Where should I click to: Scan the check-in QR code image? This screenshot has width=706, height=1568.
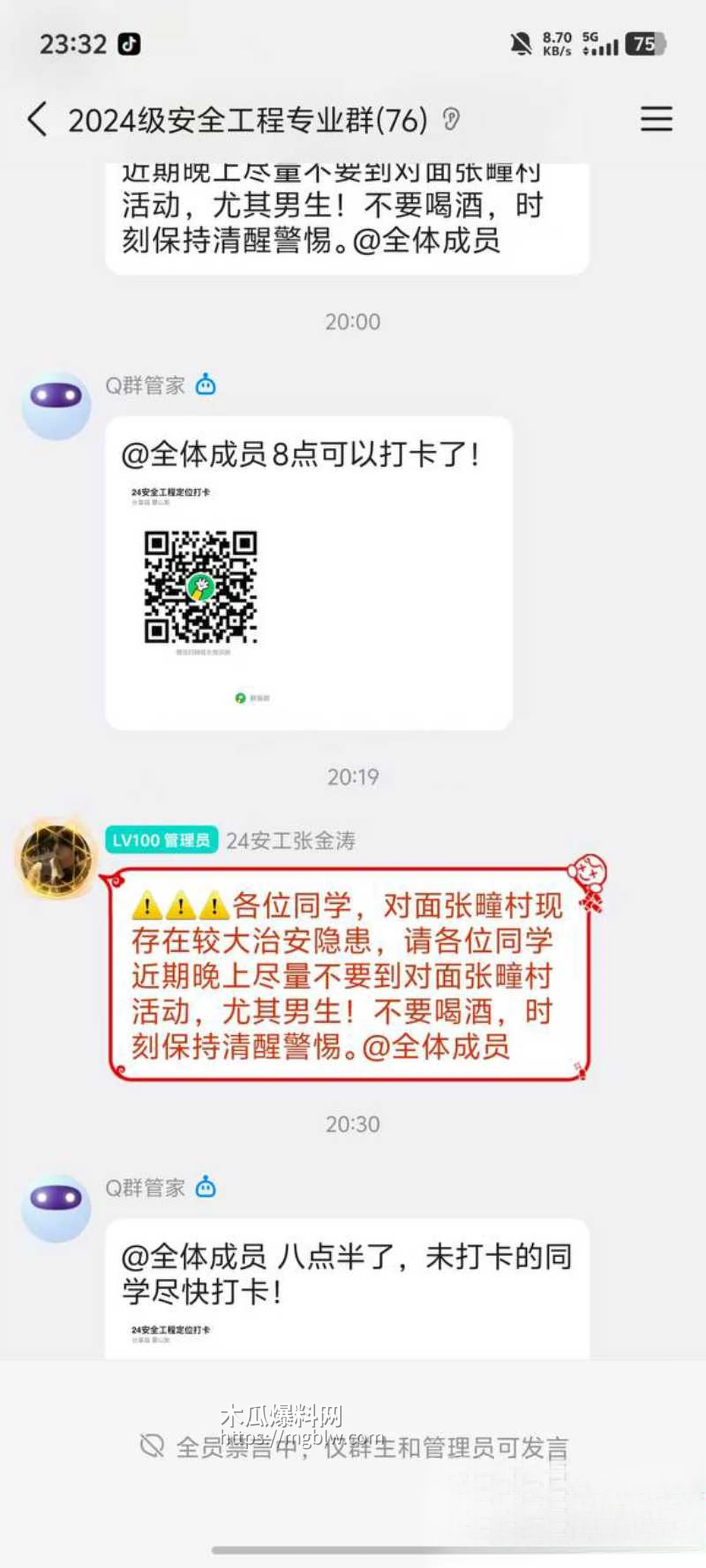pyautogui.click(x=201, y=587)
